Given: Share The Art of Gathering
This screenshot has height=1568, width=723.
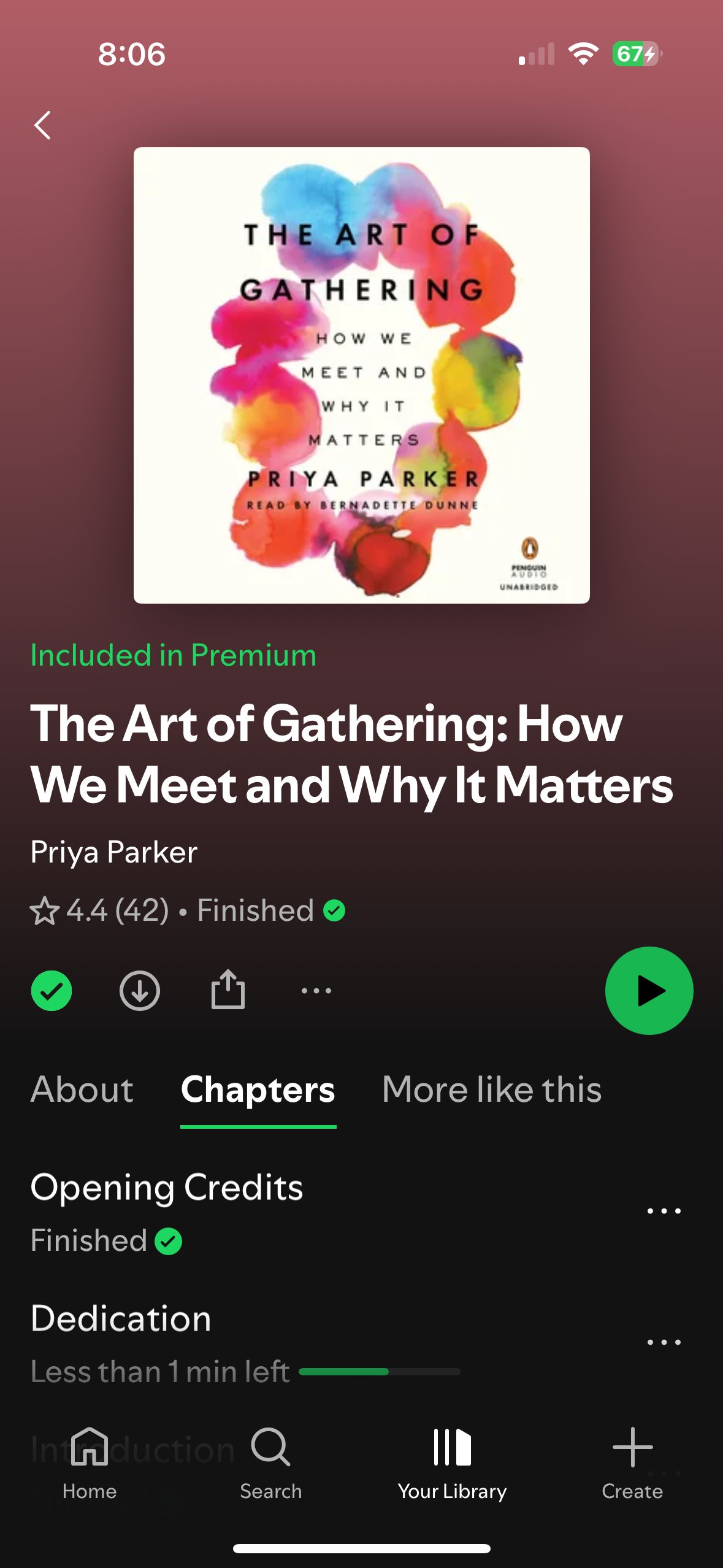Looking at the screenshot, I should point(228,990).
